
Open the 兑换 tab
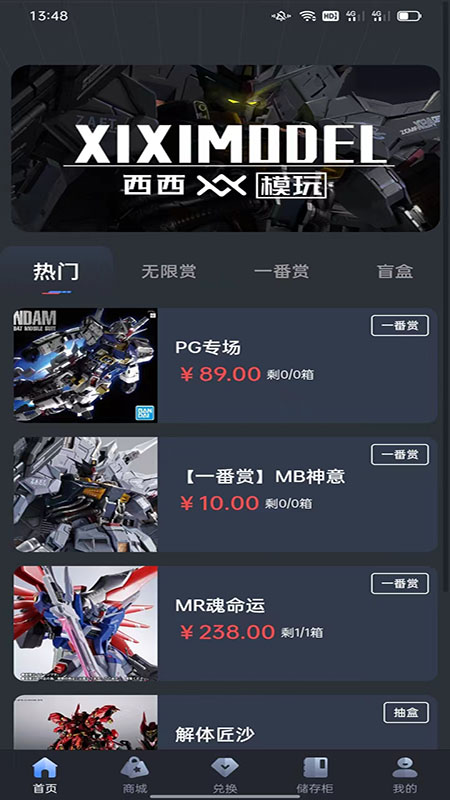coord(225,775)
